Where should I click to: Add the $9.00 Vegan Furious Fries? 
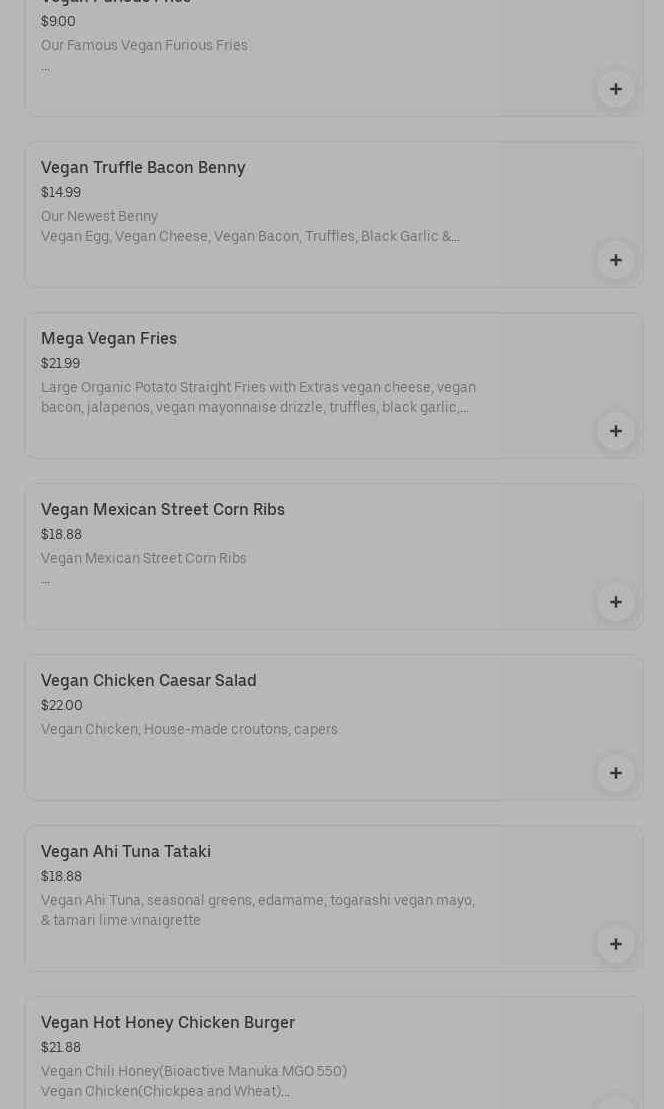pyautogui.click(x=616, y=89)
